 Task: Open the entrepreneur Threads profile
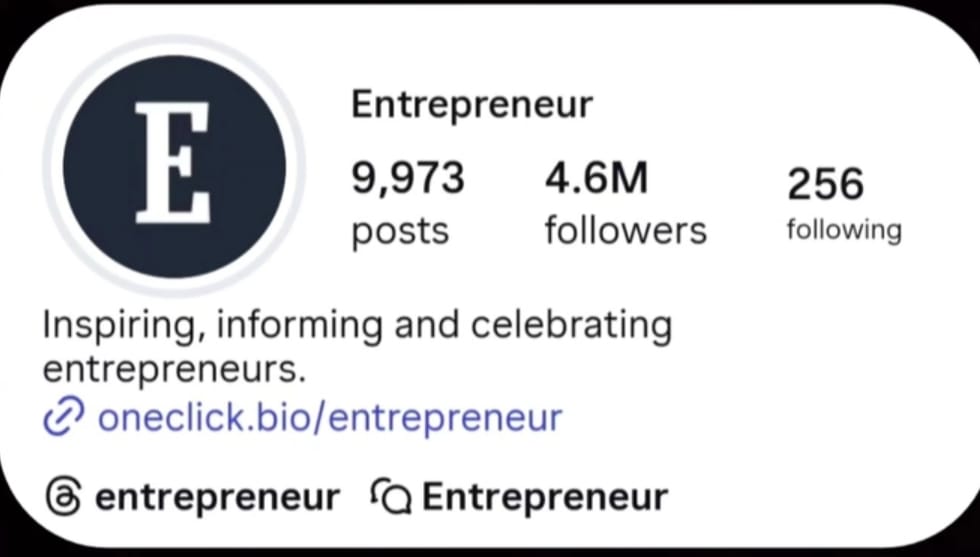tap(194, 496)
